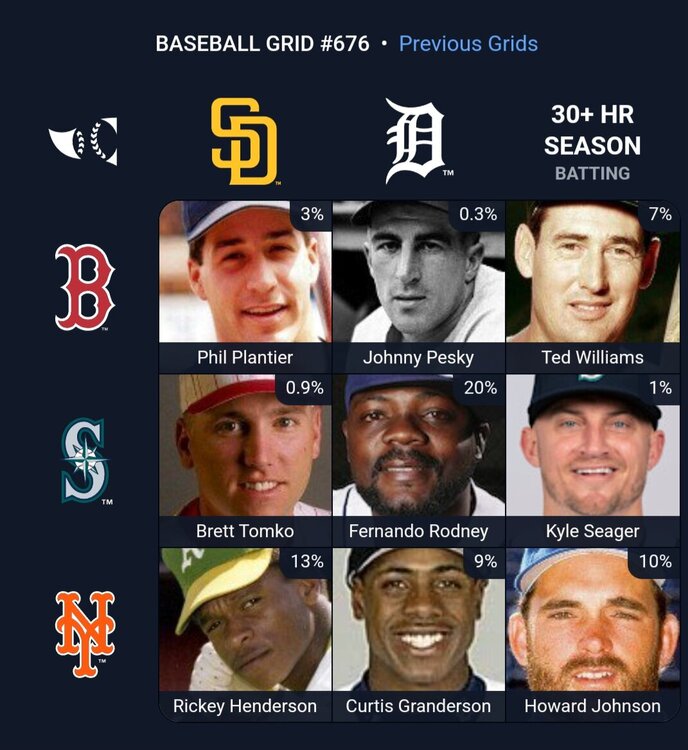
Task: Open the Johnny Pesky cell
Action: click(418, 287)
